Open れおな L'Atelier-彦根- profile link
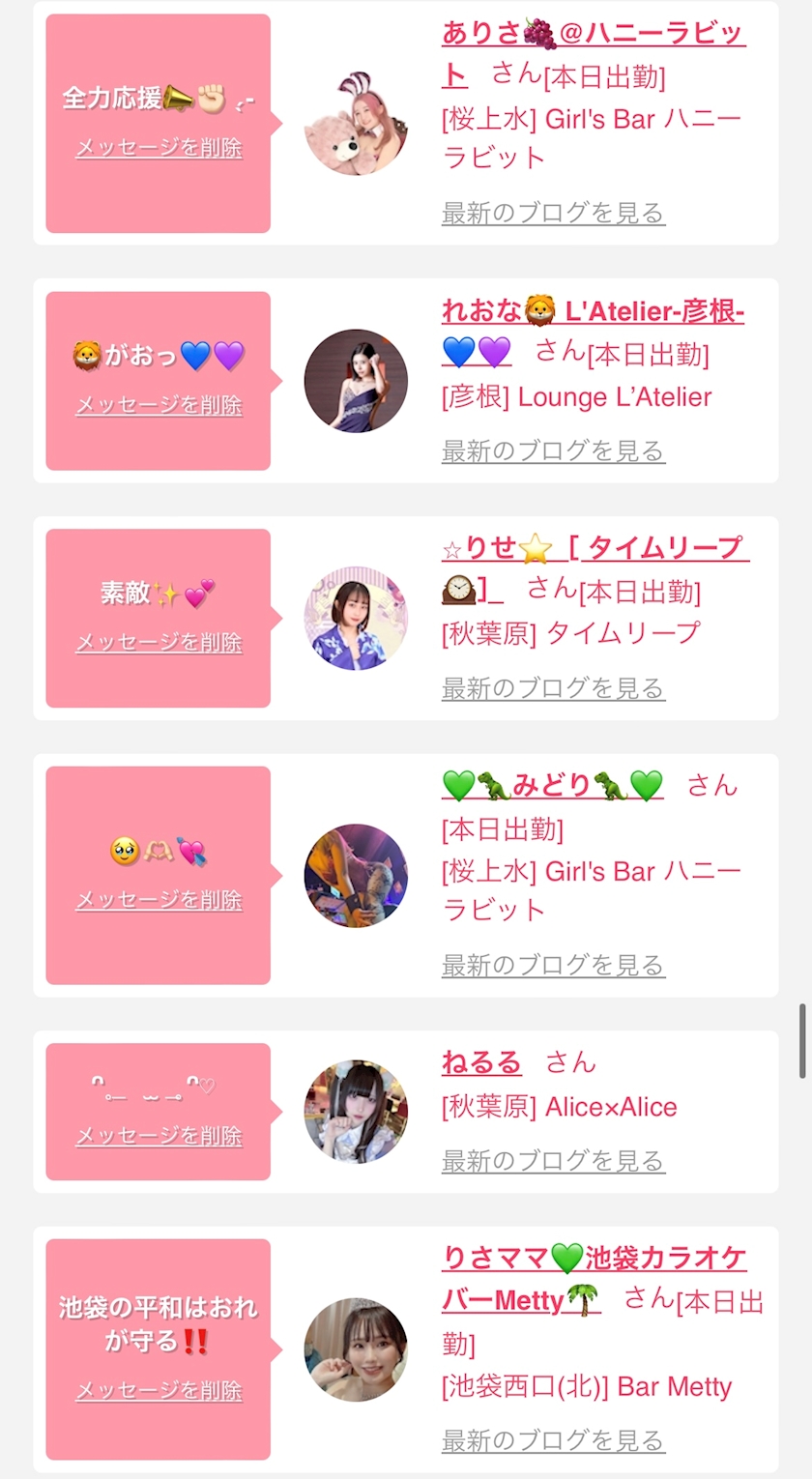 tap(593, 312)
